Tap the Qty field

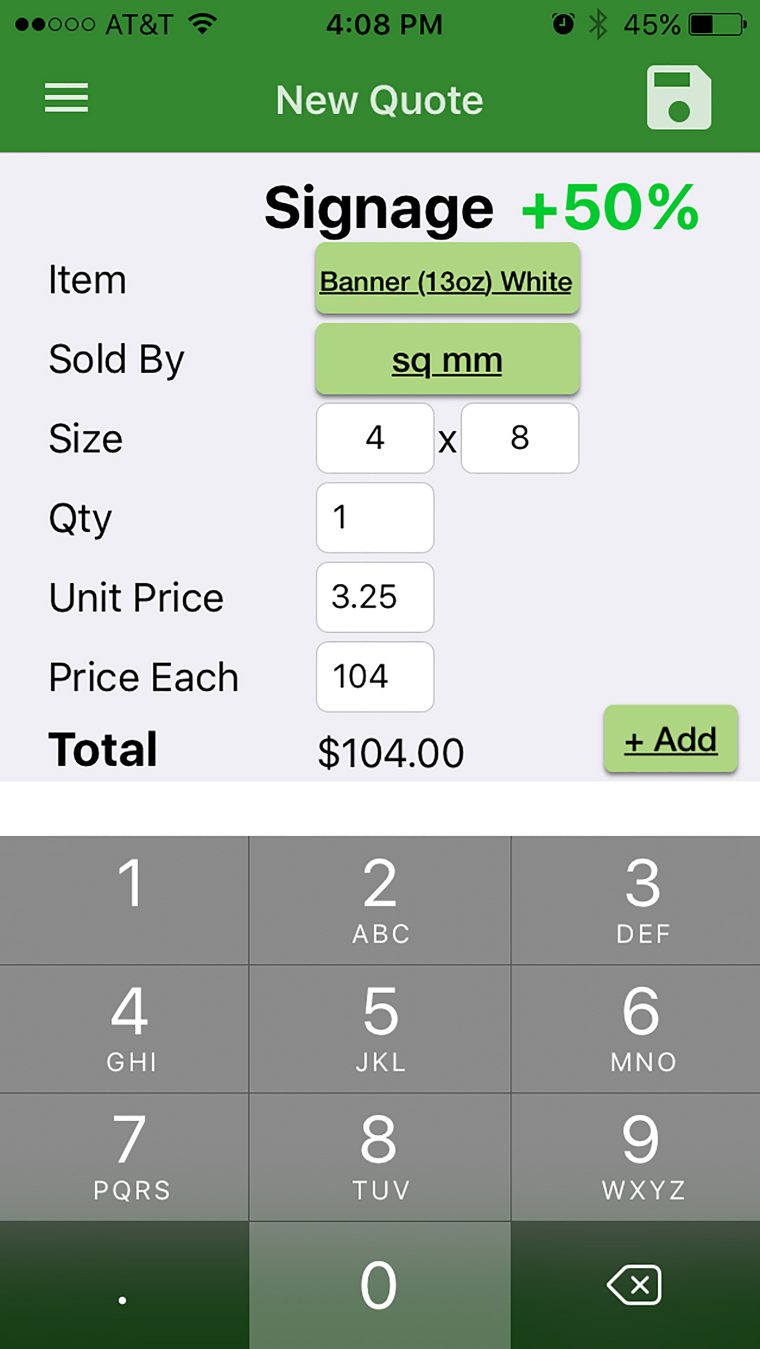pos(375,518)
